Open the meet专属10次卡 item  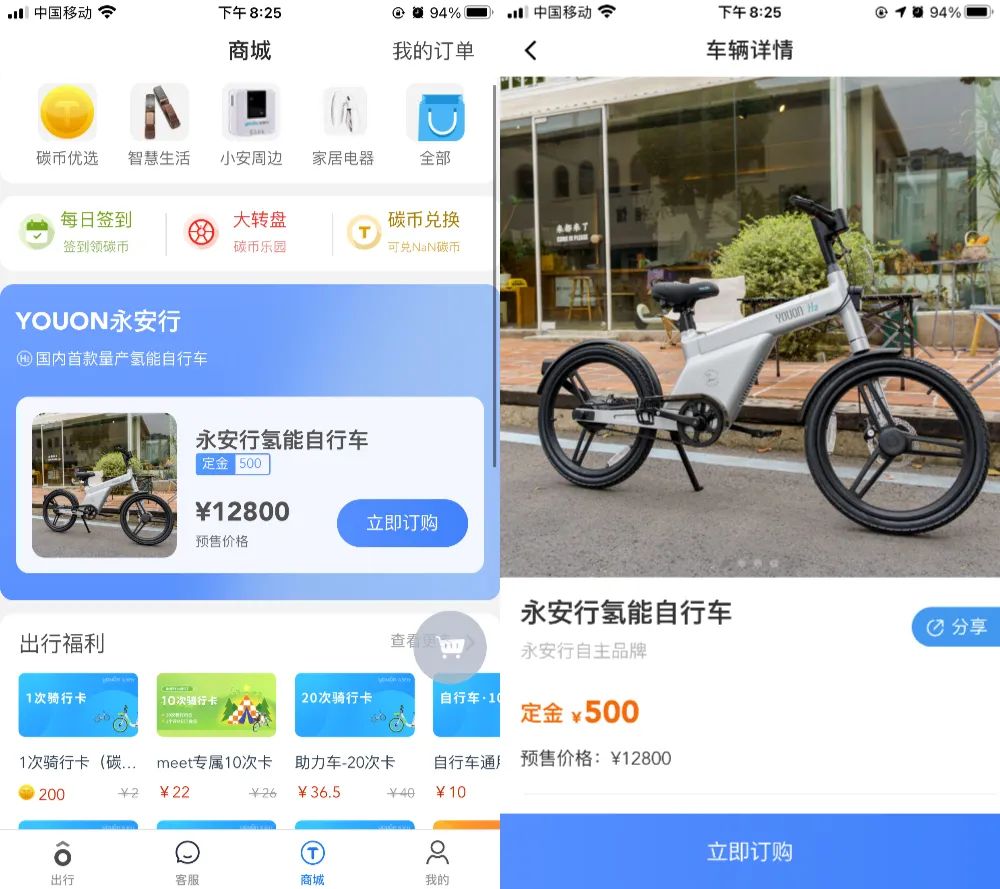click(216, 718)
